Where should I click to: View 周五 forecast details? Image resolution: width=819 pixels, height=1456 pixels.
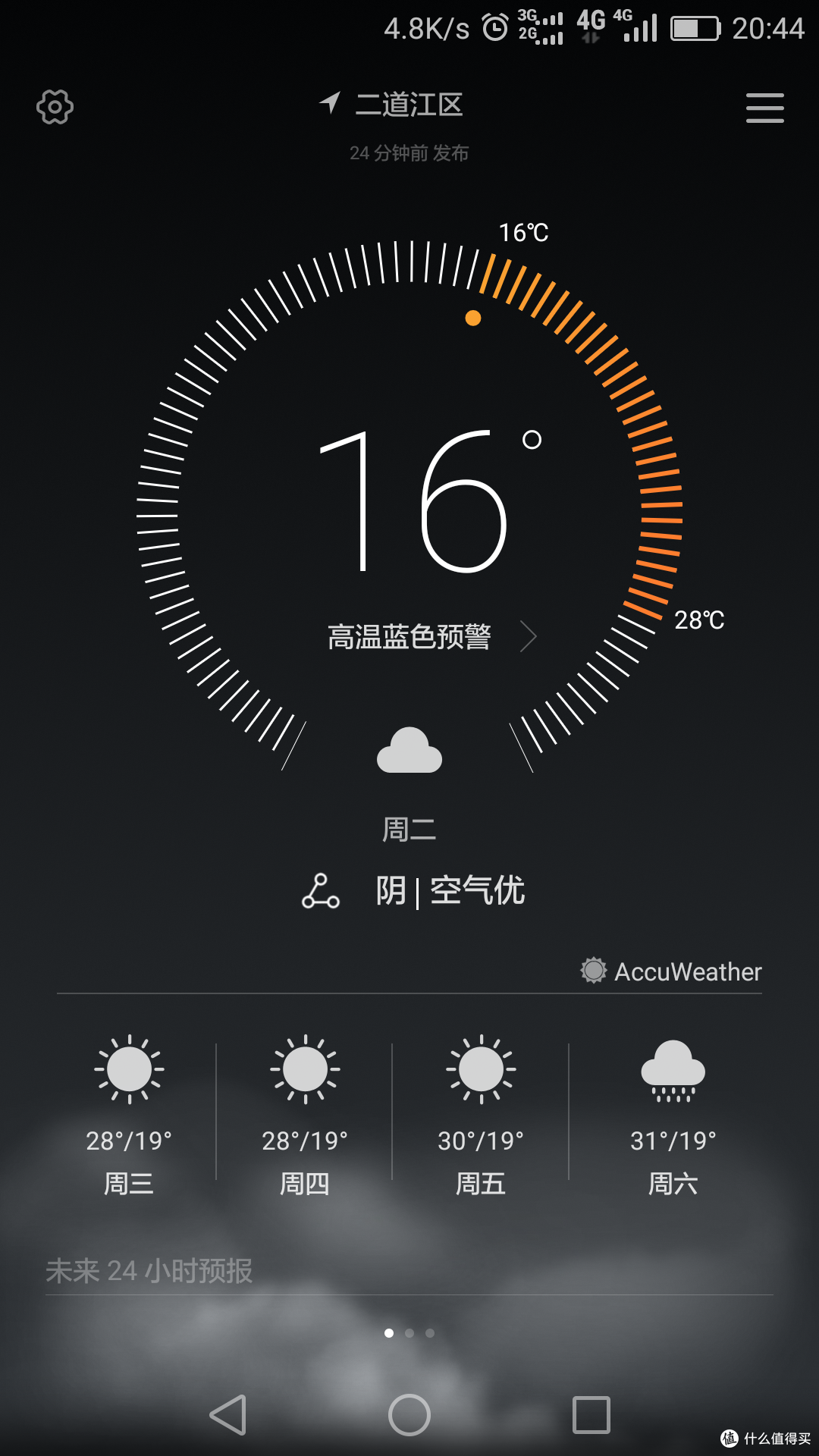point(481,1115)
